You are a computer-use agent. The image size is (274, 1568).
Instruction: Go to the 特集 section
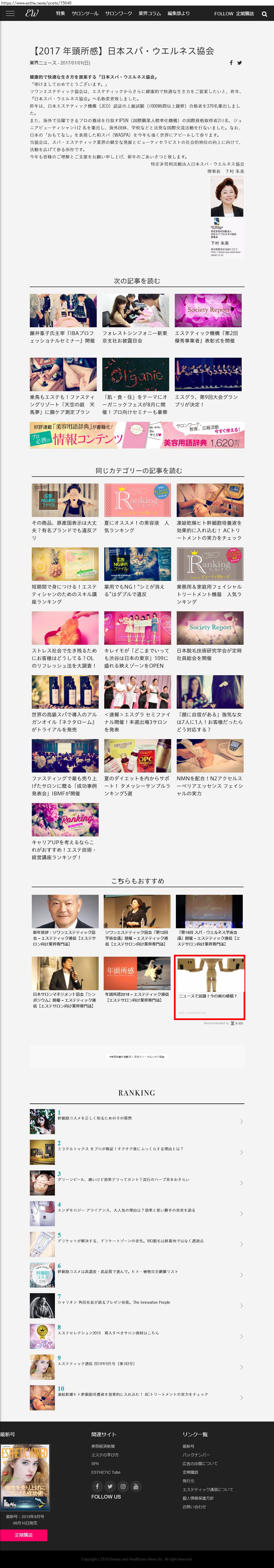click(60, 13)
